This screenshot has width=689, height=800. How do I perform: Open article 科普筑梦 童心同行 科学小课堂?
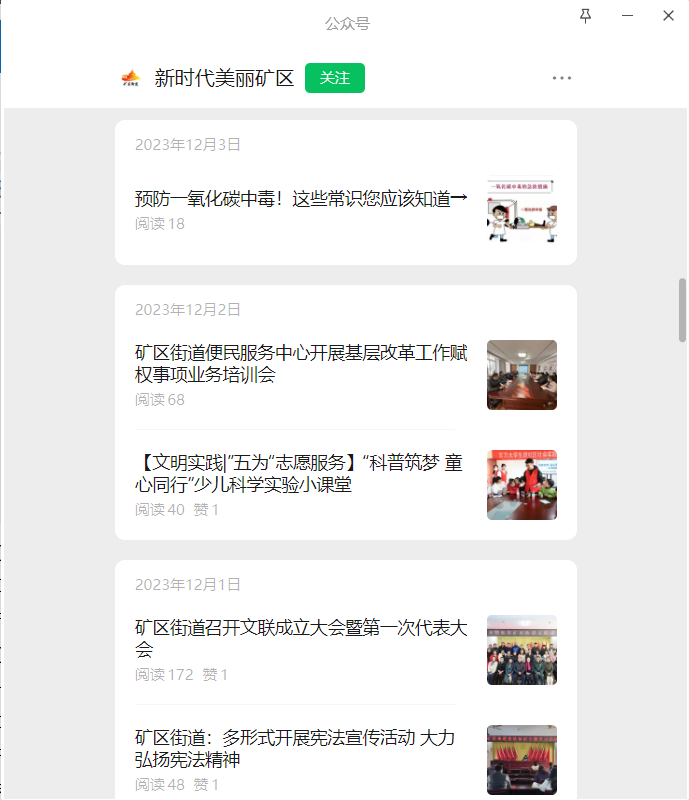[300, 474]
